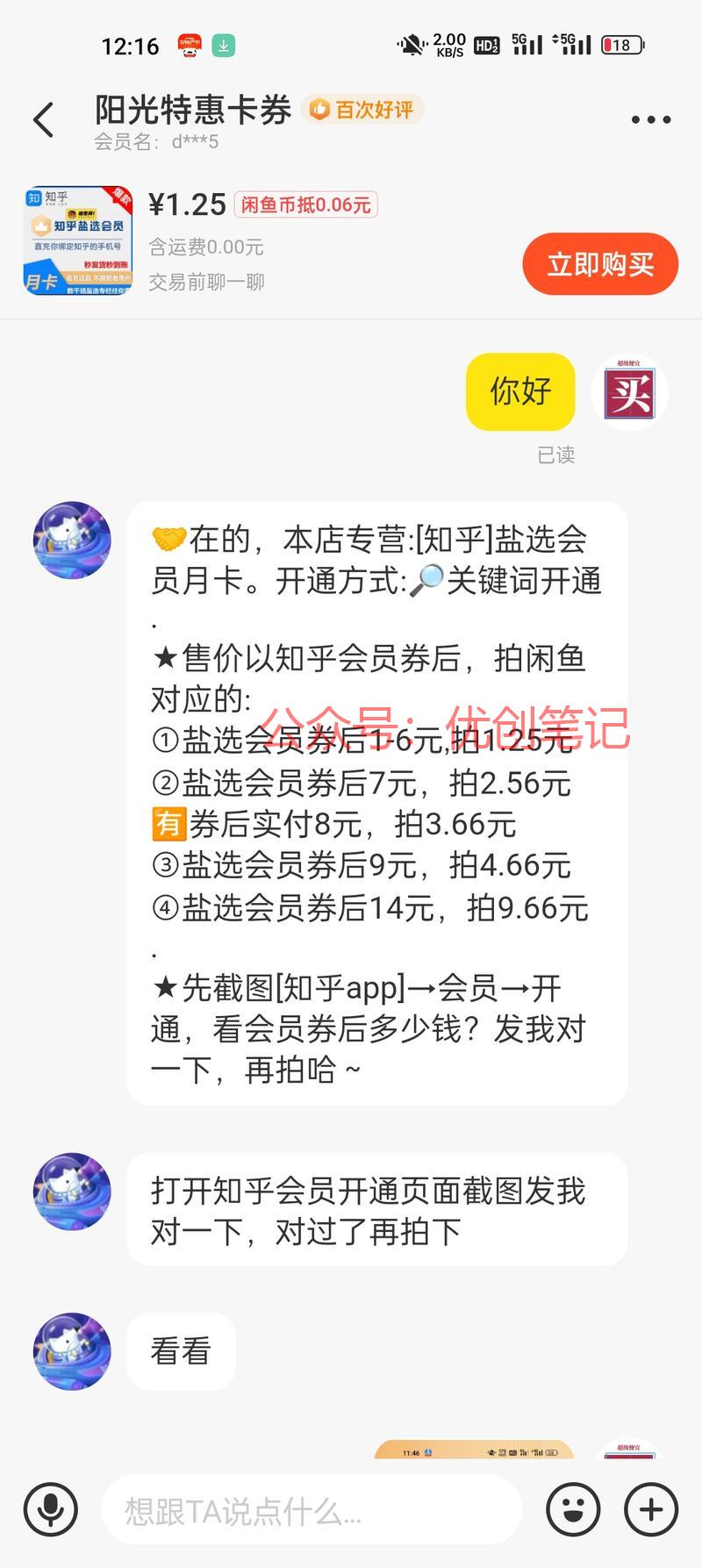Tap the microphone voice input icon

51,1509
